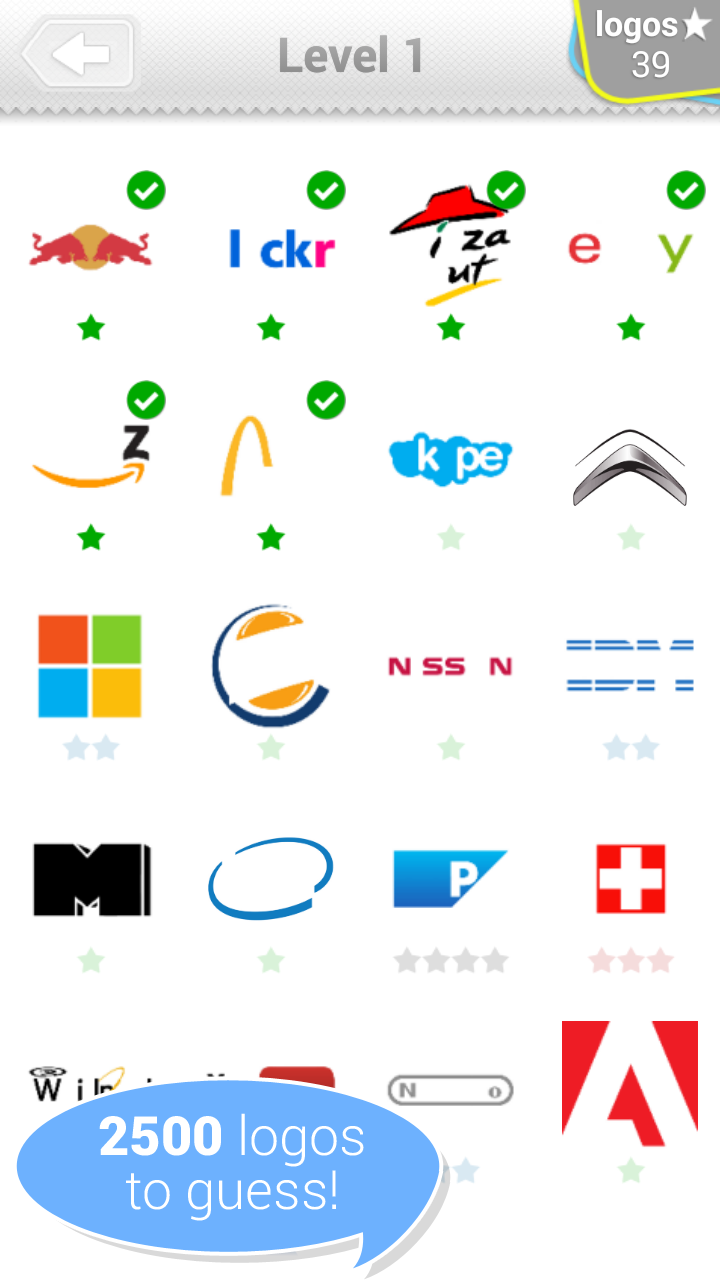Guess the orange and blue C-shaped logo
This screenshot has height=1280, width=720.
[270, 666]
